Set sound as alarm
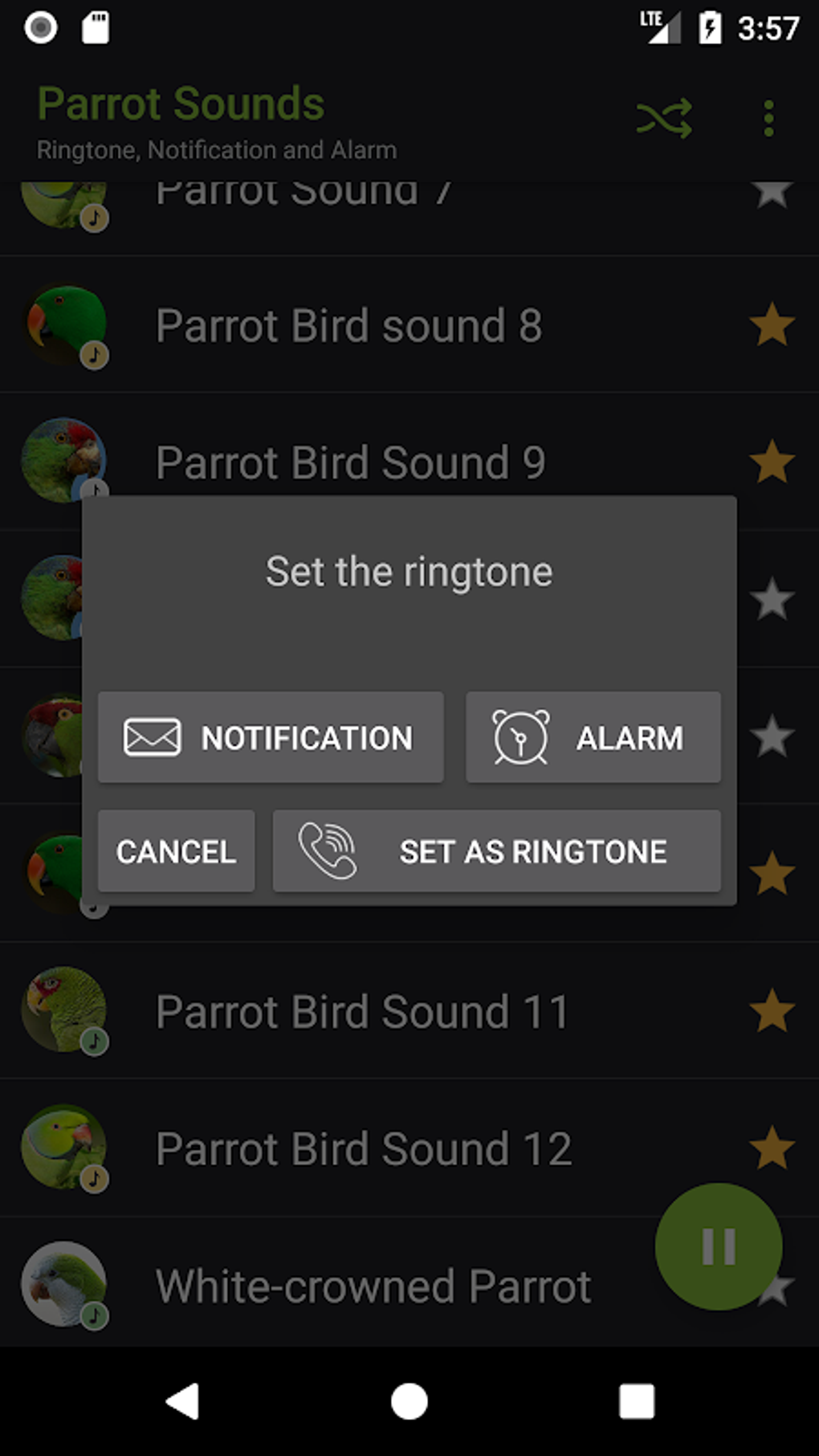Screen dimensions: 819x1456 (593, 737)
